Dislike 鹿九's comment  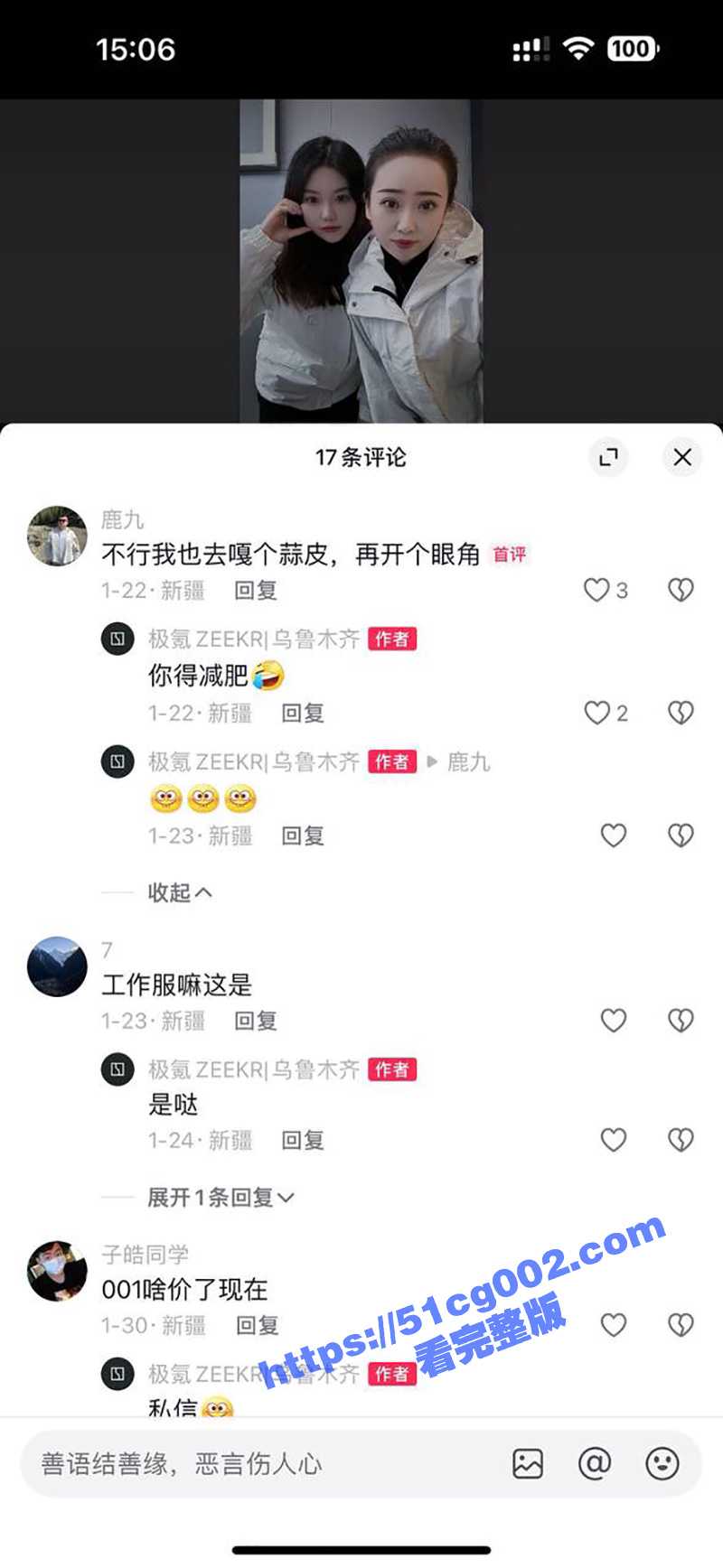pyautogui.click(x=681, y=590)
